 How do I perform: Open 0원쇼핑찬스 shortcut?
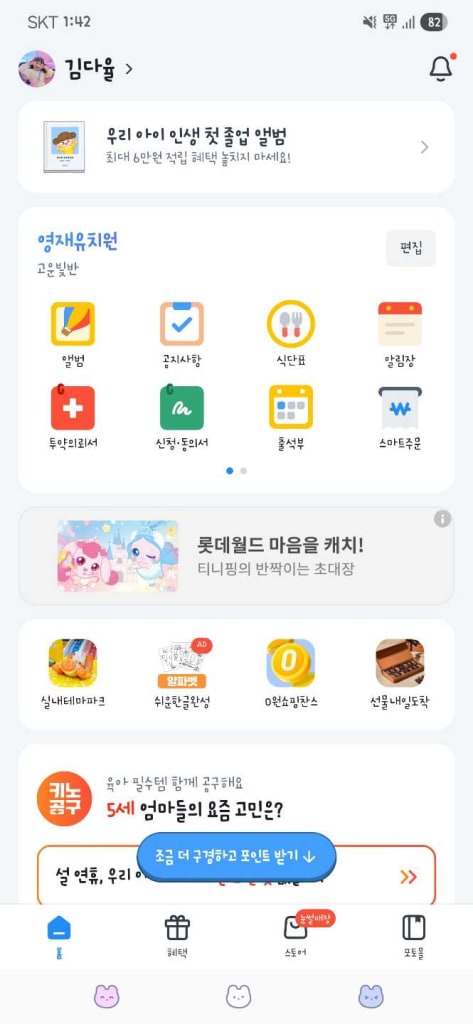[291, 674]
